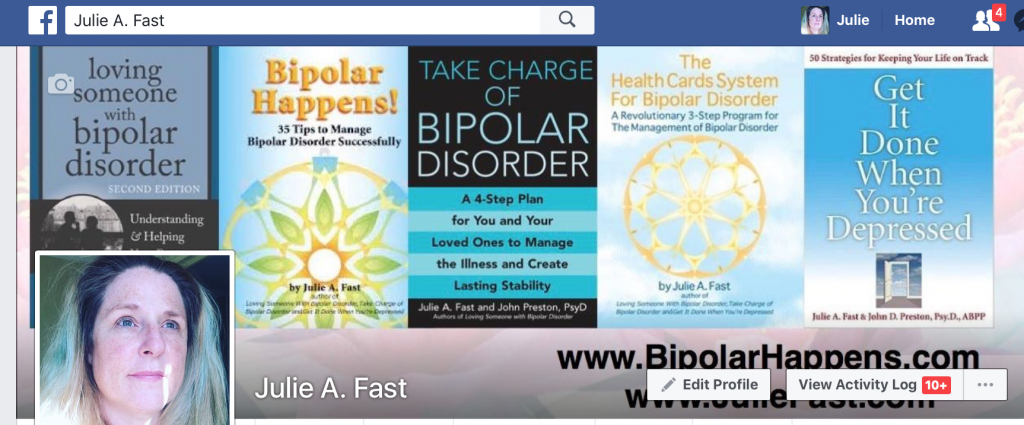This screenshot has width=1024, height=425.
Task: Update cover photo via camera icon
Action: pos(61,85)
